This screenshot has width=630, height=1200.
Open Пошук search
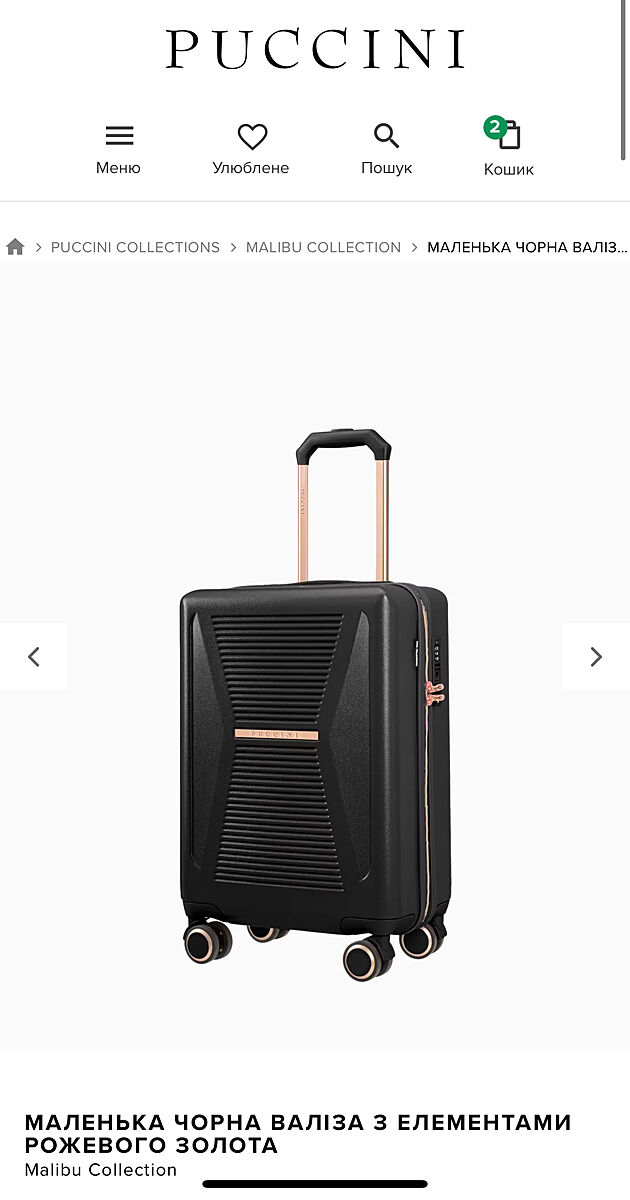pyautogui.click(x=386, y=148)
